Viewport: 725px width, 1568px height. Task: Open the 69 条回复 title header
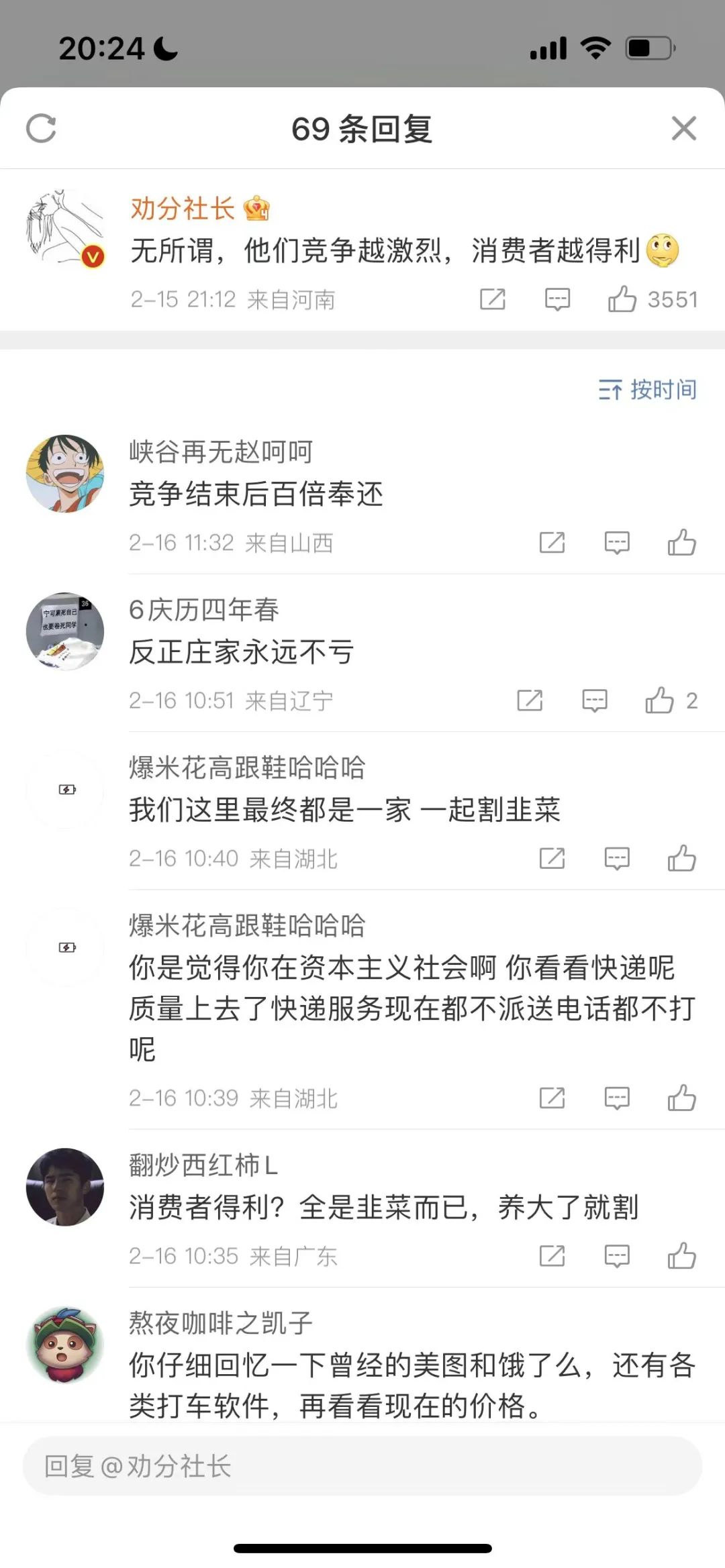point(362,128)
